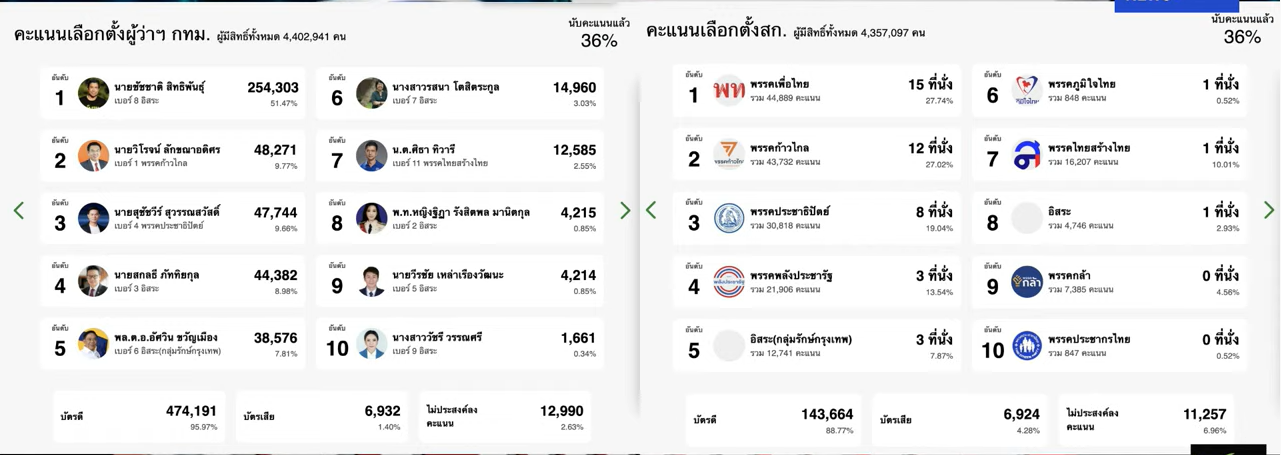
Task: Go to next page of governor candidates
Action: [625, 210]
